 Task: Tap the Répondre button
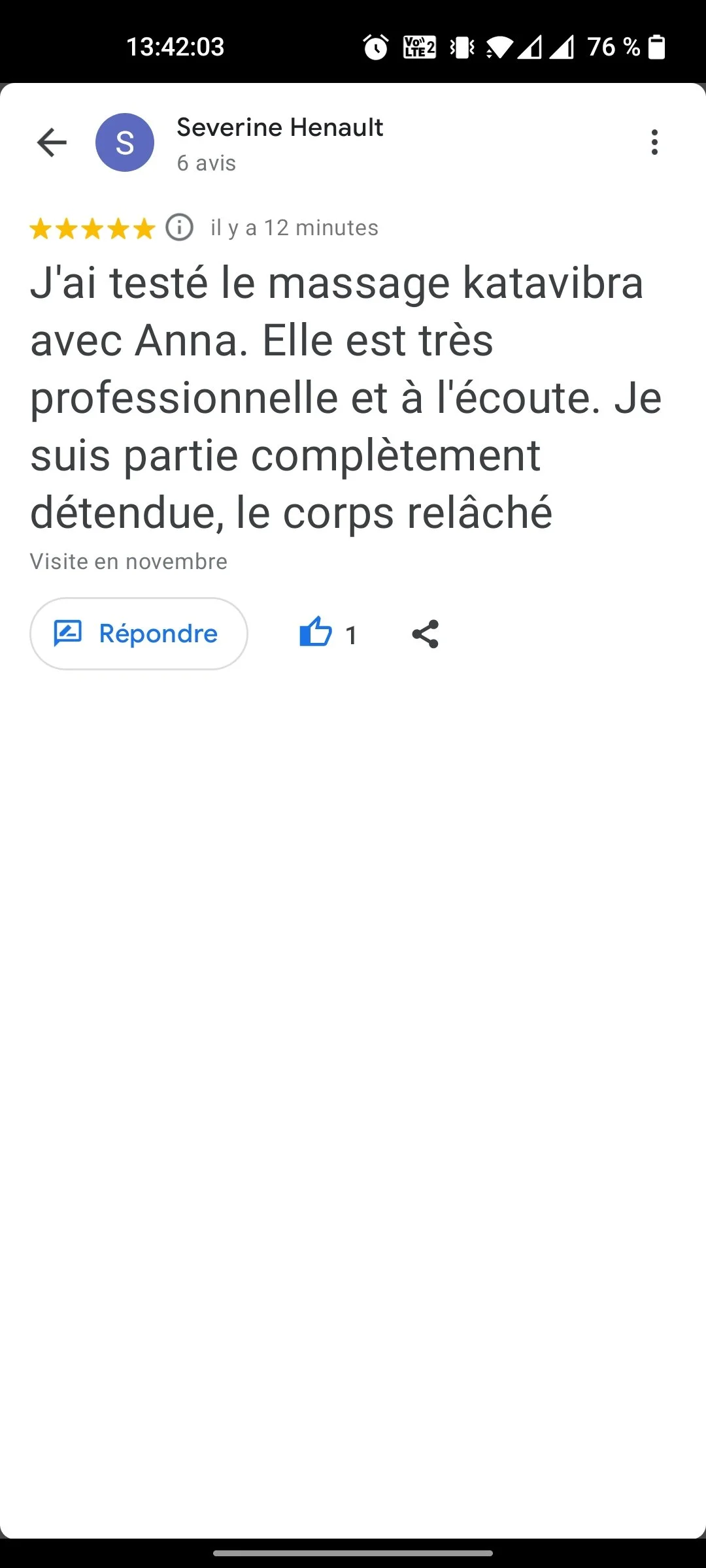point(139,634)
